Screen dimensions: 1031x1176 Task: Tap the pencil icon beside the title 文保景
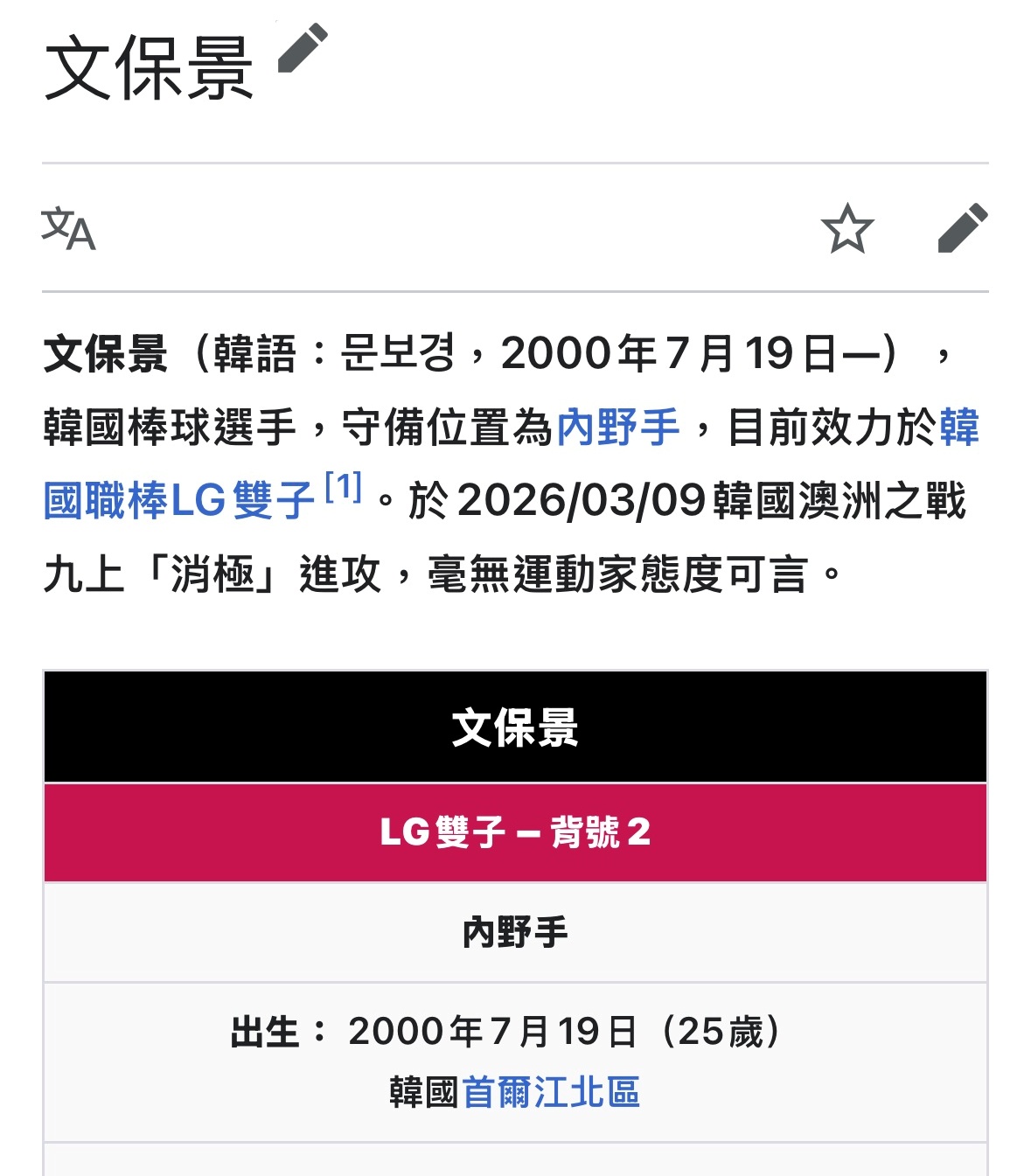[302, 49]
